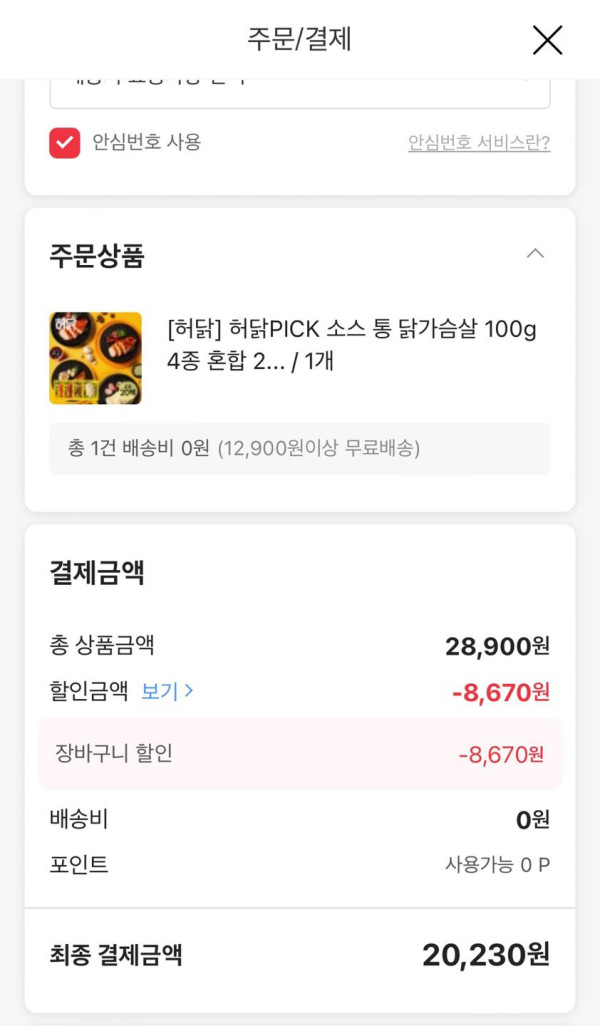Tap 보기 next to 할인금액
The width and height of the screenshot is (600, 1026).
click(x=167, y=690)
